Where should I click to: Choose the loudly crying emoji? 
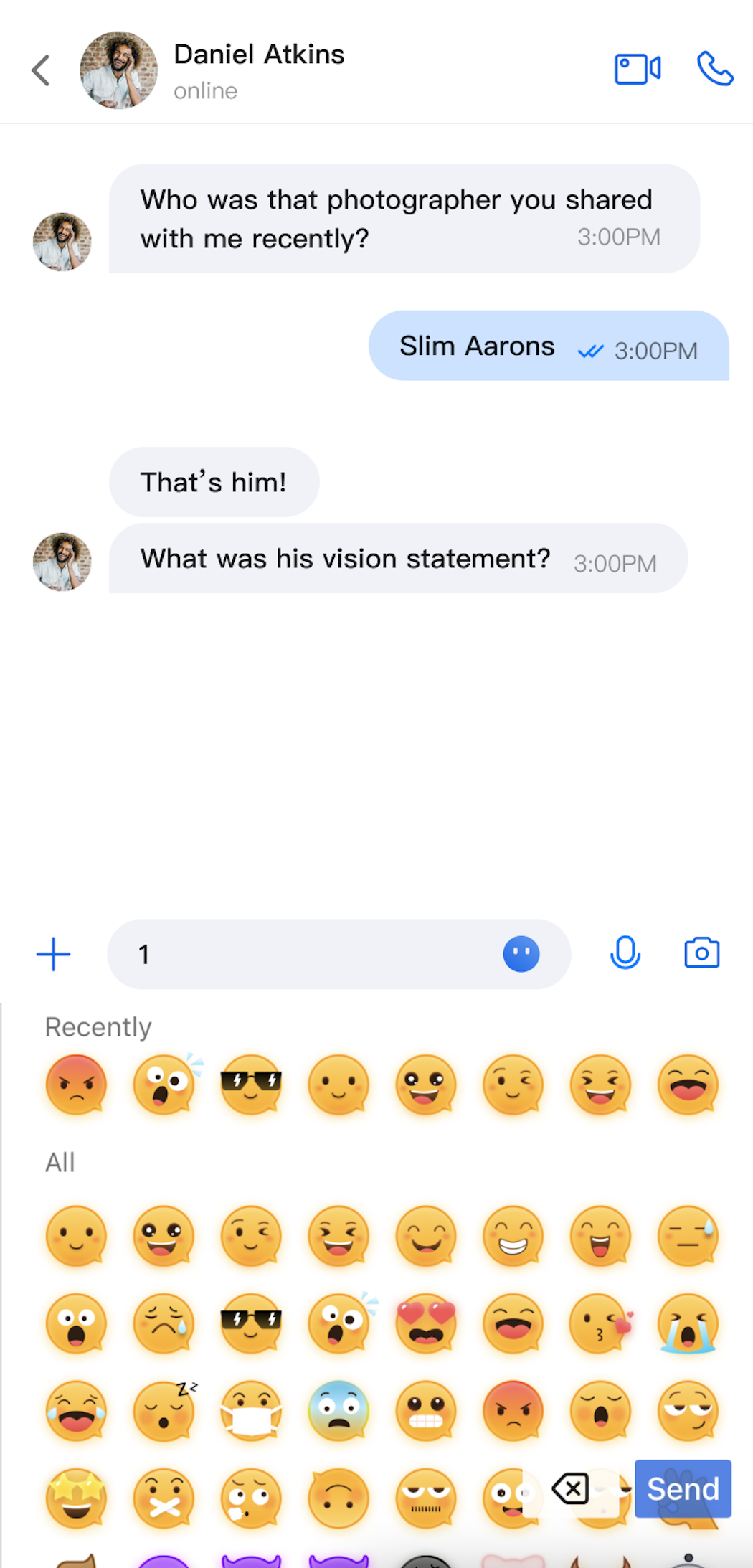click(688, 1323)
